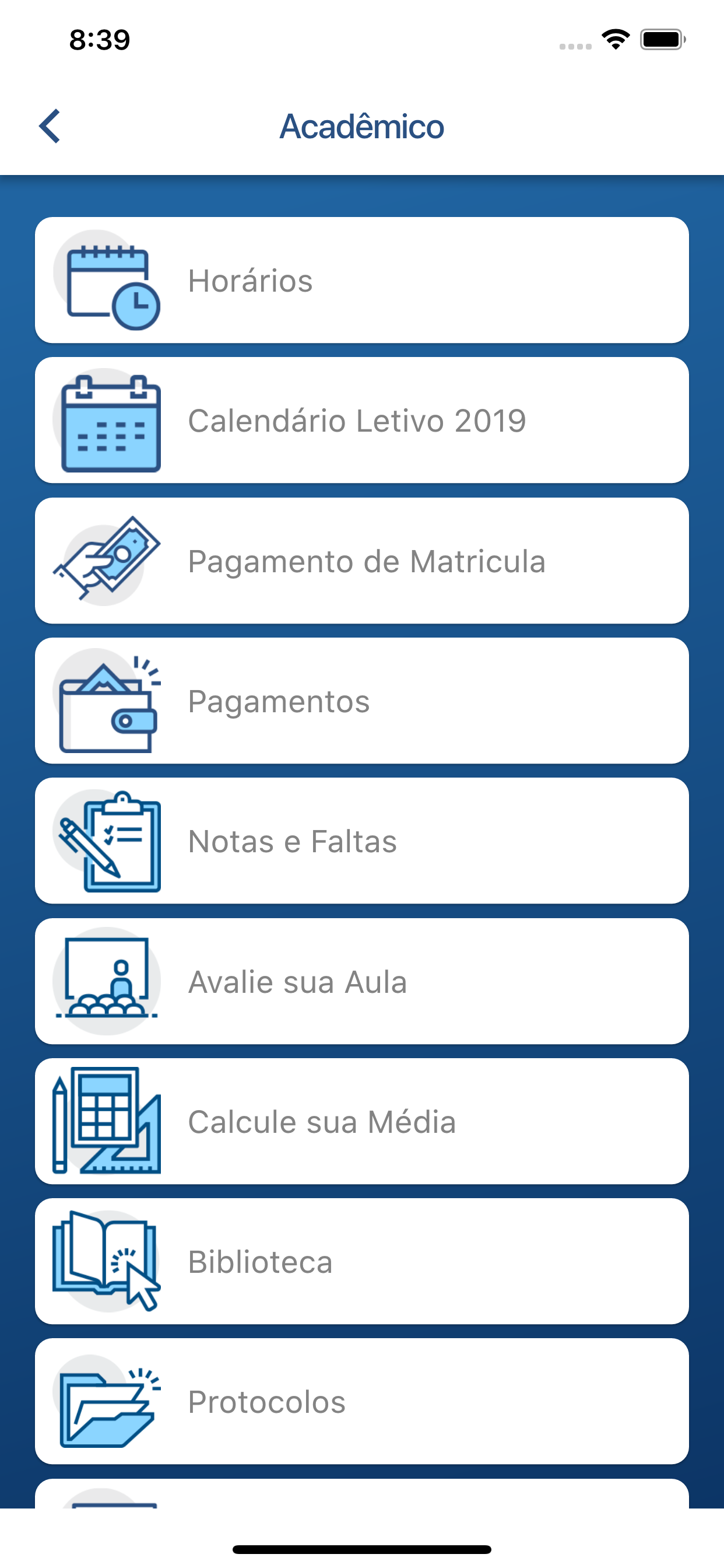This screenshot has height=1568, width=724.
Task: Open the Pagamentos section
Action: coord(362,701)
